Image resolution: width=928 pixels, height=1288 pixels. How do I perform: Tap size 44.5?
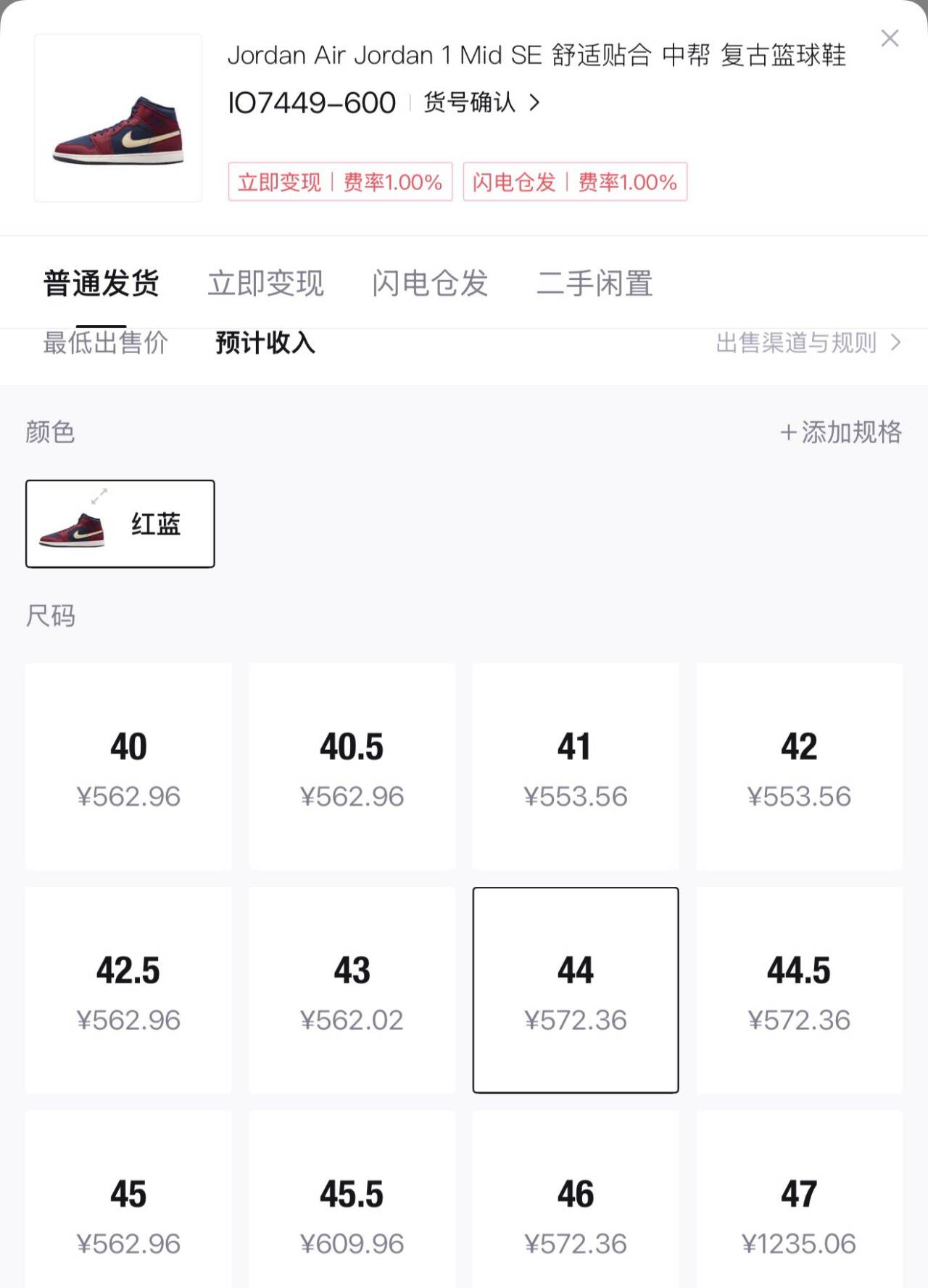point(799,990)
